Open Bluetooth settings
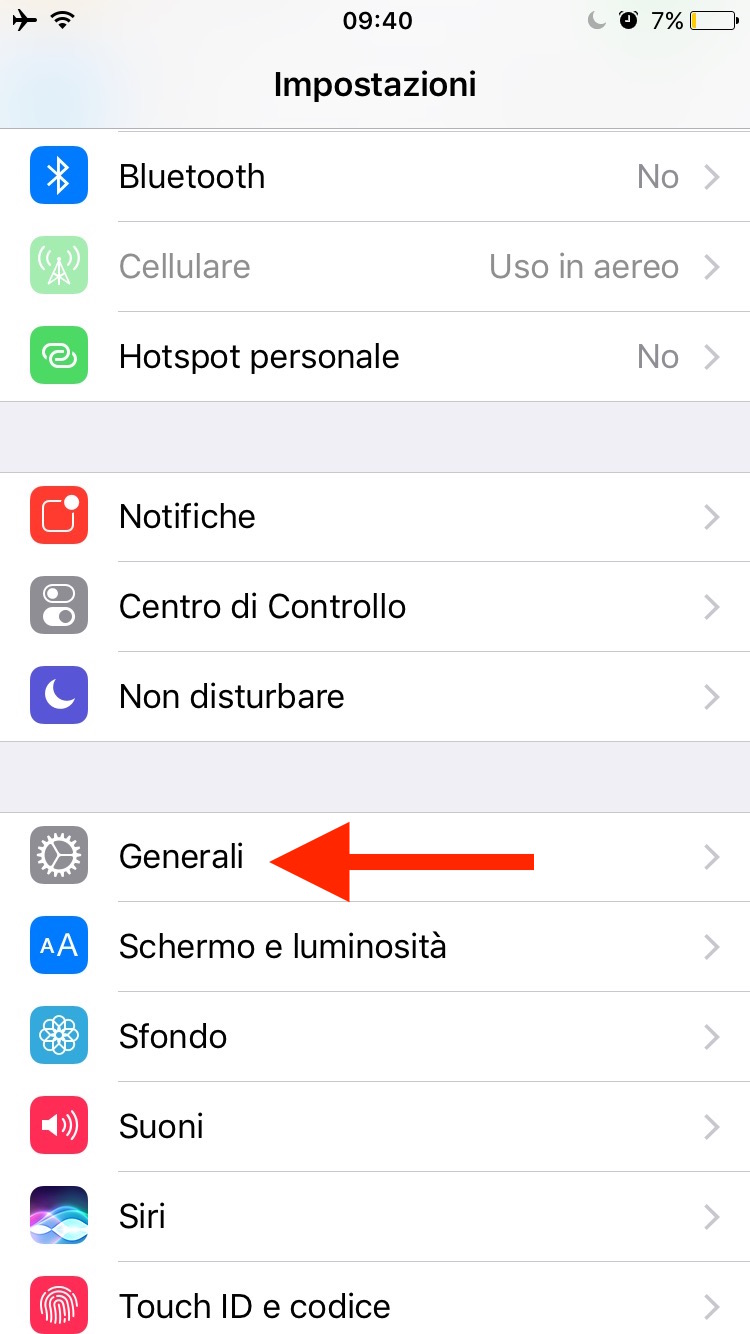The height and width of the screenshot is (1334, 750). (x=375, y=177)
